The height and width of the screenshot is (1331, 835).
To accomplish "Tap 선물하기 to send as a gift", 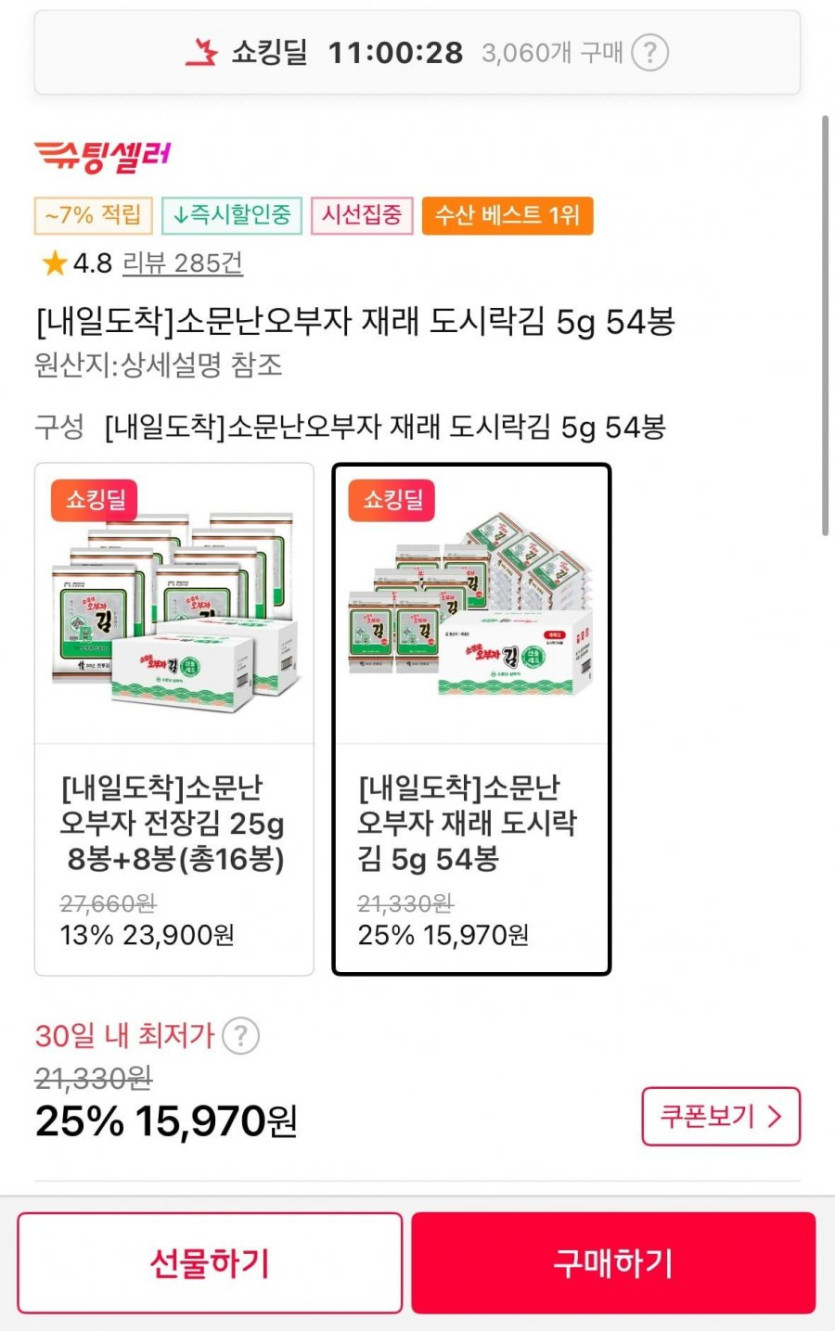I will 210,1263.
